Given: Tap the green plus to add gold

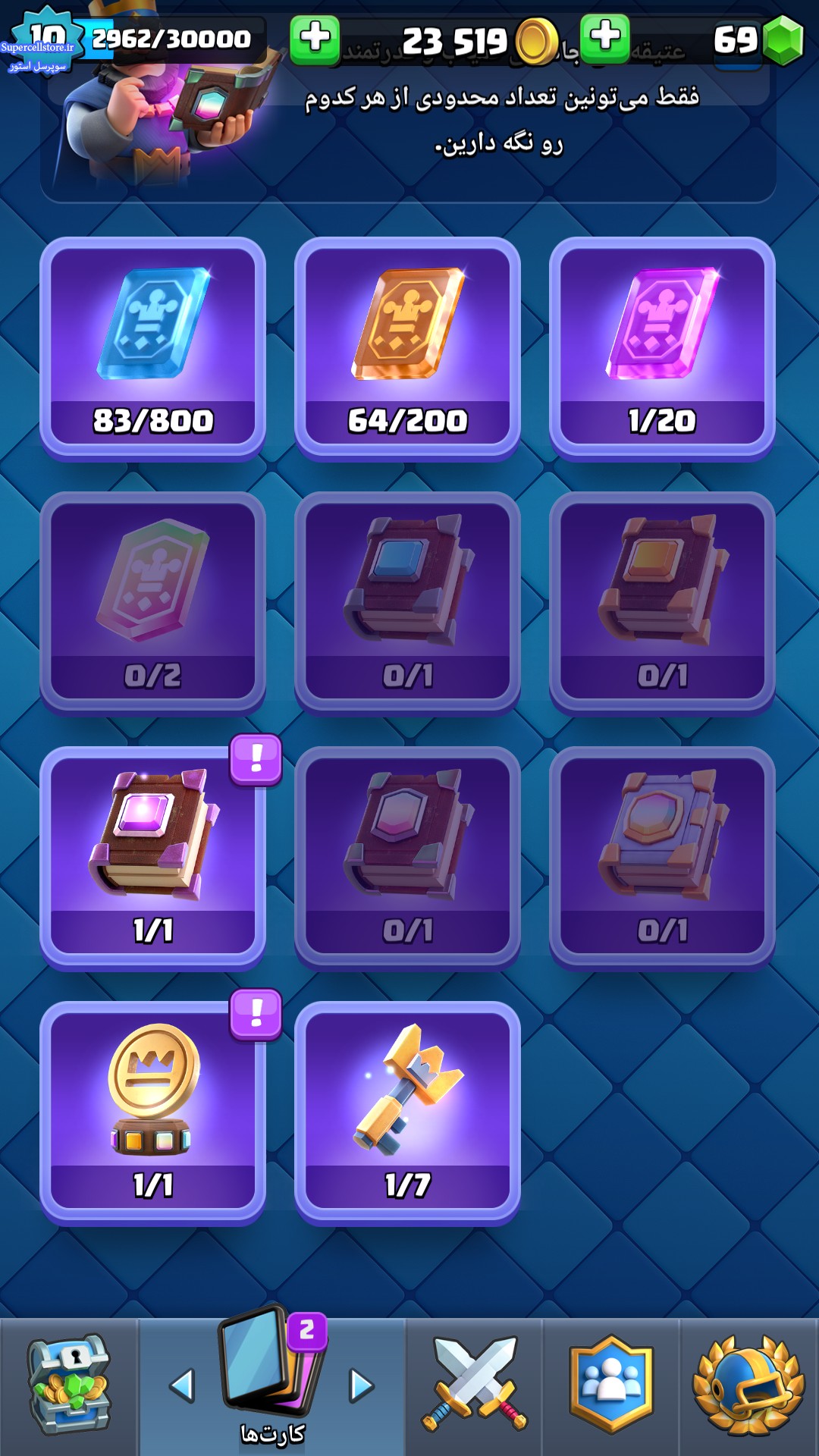Looking at the screenshot, I should point(315,38).
